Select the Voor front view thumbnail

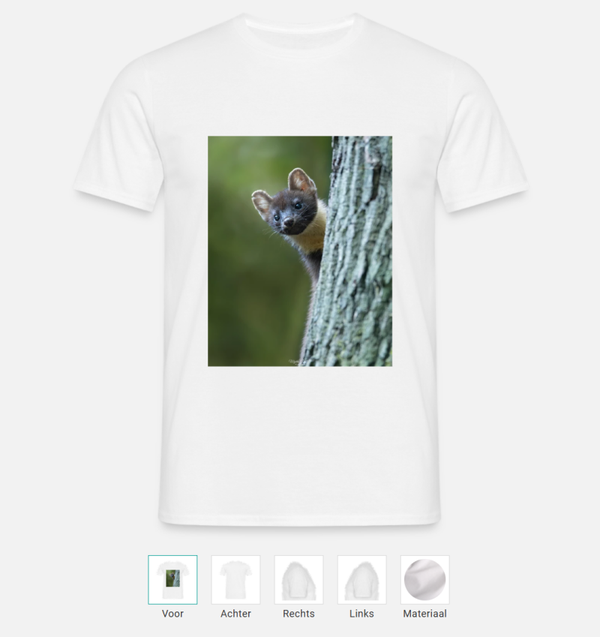[x=173, y=580]
